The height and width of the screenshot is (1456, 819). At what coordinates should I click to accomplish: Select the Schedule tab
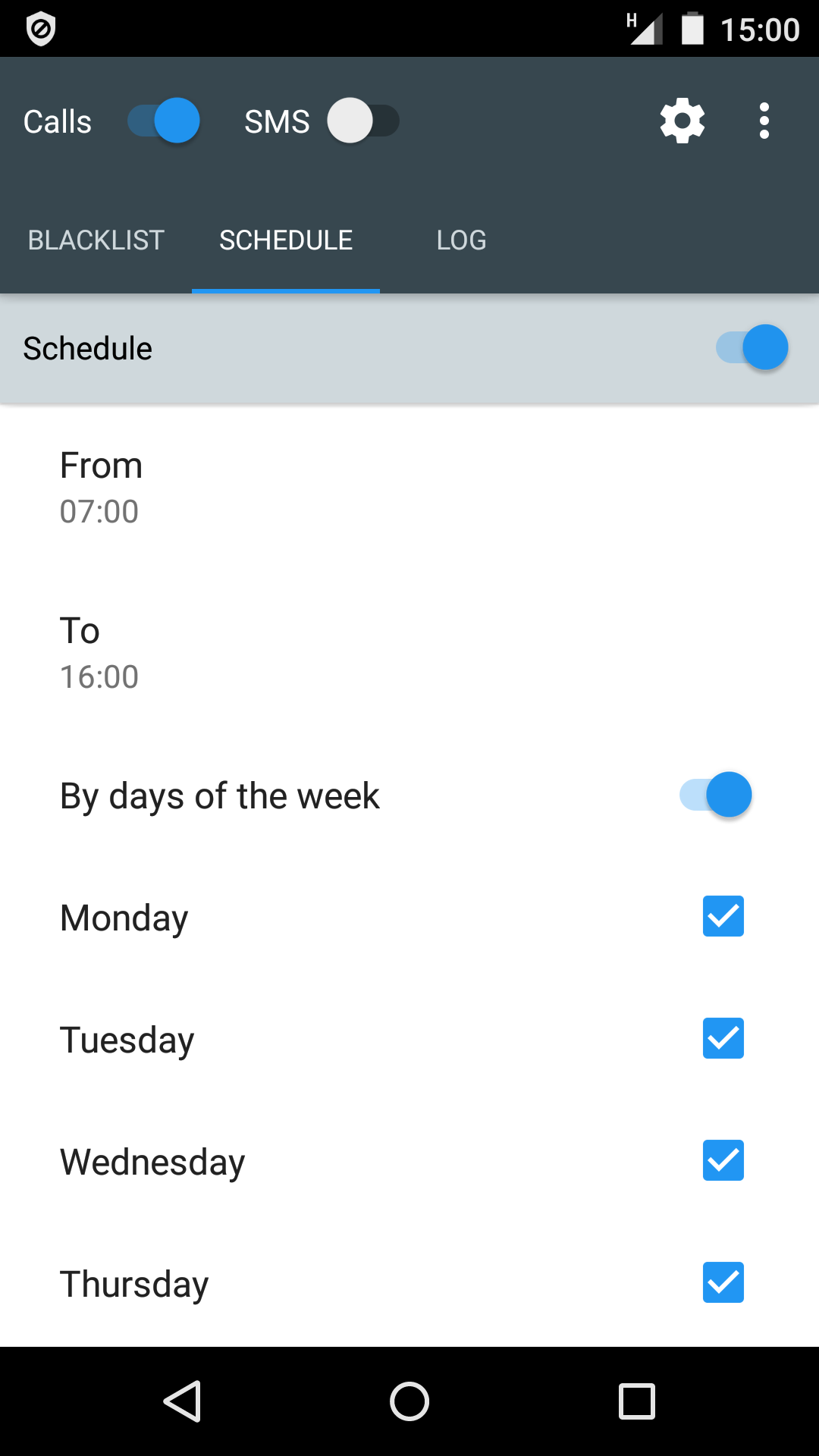(x=286, y=240)
